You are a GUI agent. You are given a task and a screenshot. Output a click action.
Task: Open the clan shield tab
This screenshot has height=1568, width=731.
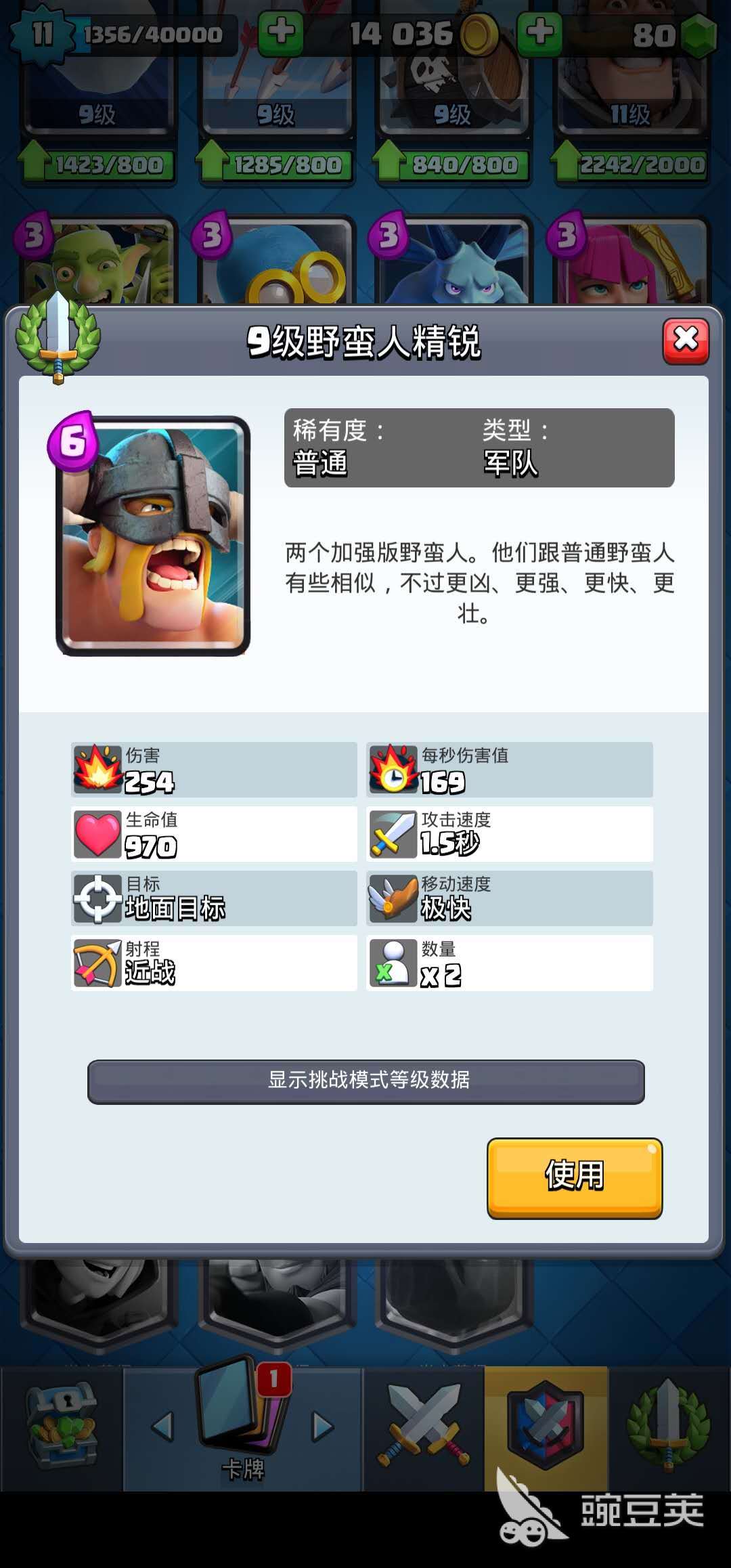click(x=546, y=1426)
